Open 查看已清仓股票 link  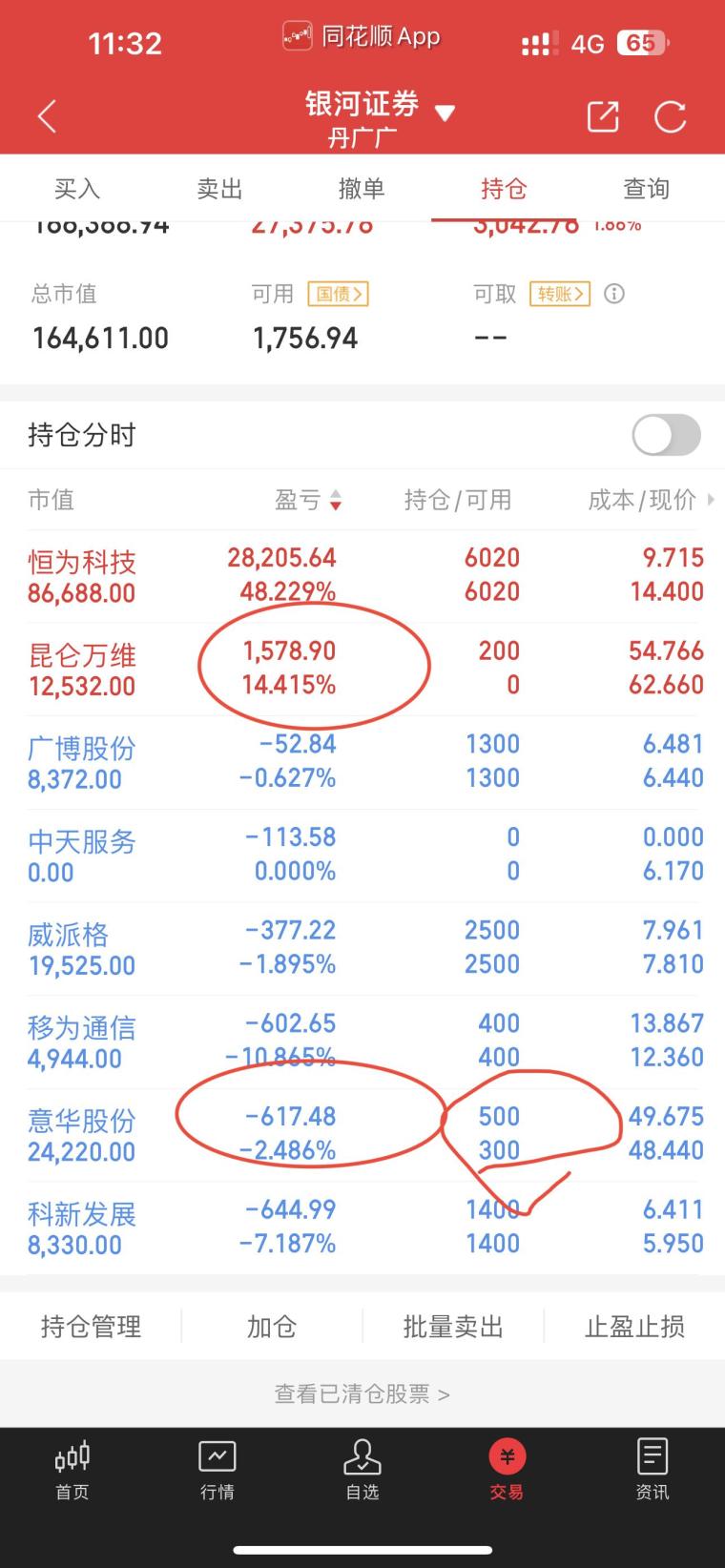point(362,1393)
